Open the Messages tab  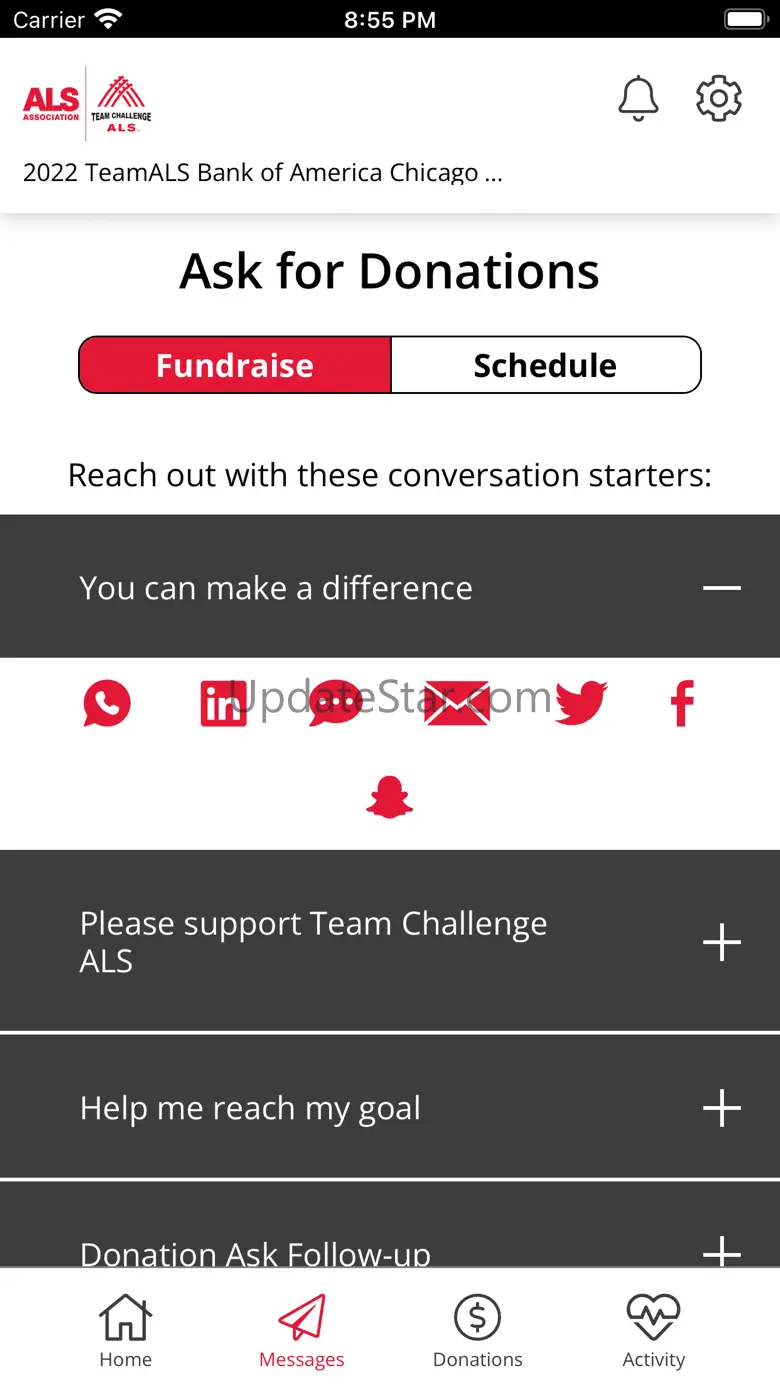click(x=301, y=1330)
